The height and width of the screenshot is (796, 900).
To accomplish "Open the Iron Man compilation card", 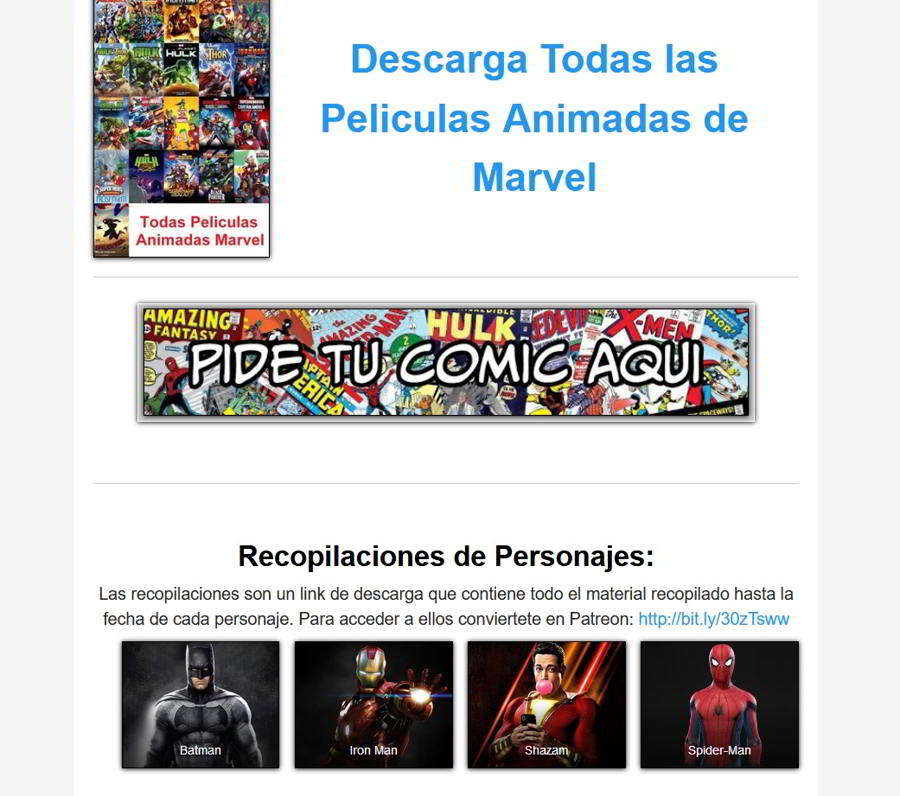I will point(373,704).
